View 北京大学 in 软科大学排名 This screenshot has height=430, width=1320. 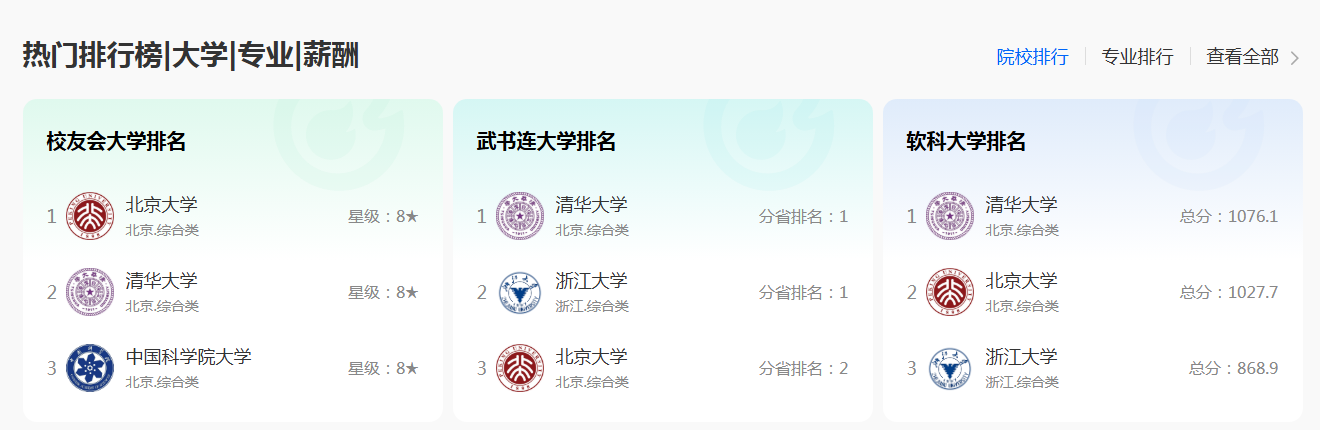pos(1021,281)
